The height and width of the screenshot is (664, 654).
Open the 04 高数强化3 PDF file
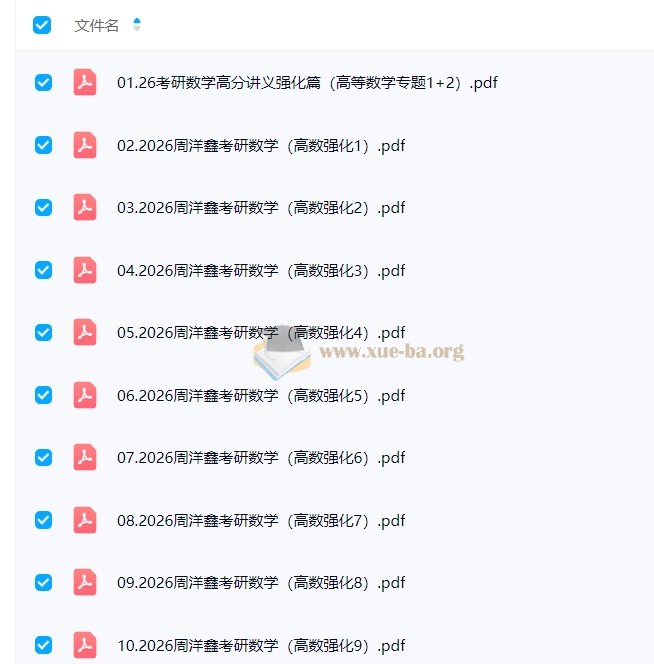[x=260, y=271]
